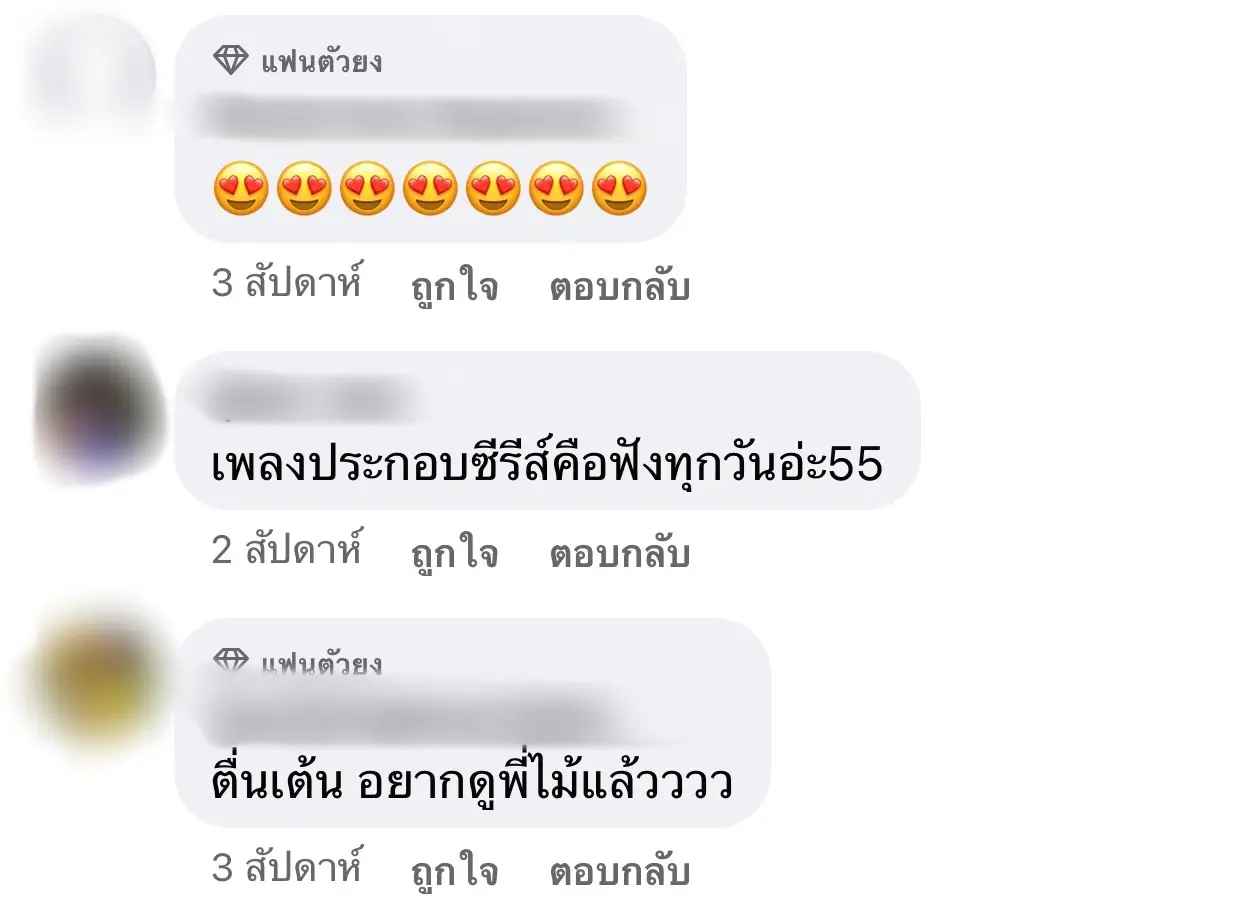Reply to the ตื่นเต้น อยากดูพี่ไม้แล้ว comment
Image resolution: width=1242 pixels, height=924 pixels.
coord(619,872)
